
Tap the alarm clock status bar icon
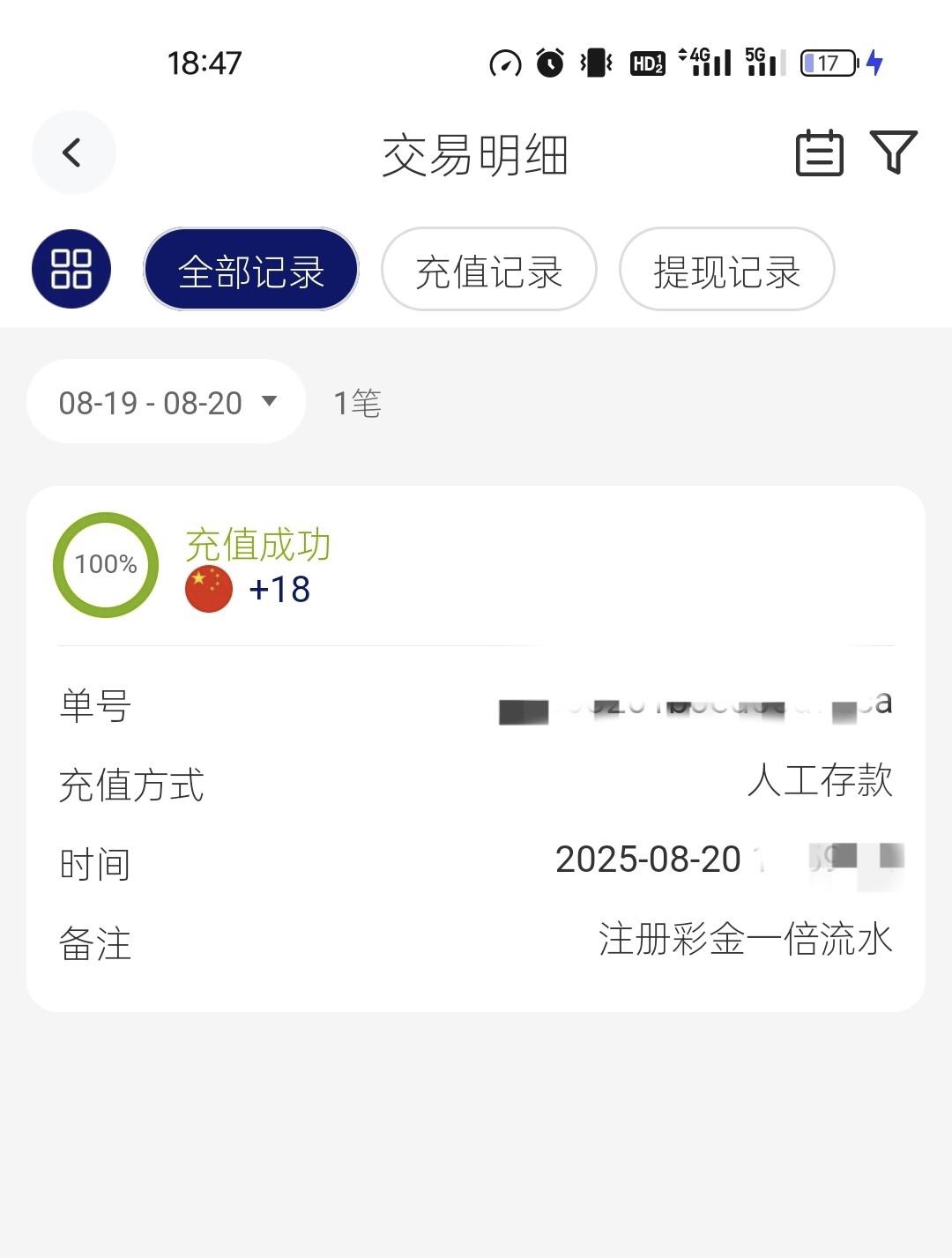[x=548, y=62]
